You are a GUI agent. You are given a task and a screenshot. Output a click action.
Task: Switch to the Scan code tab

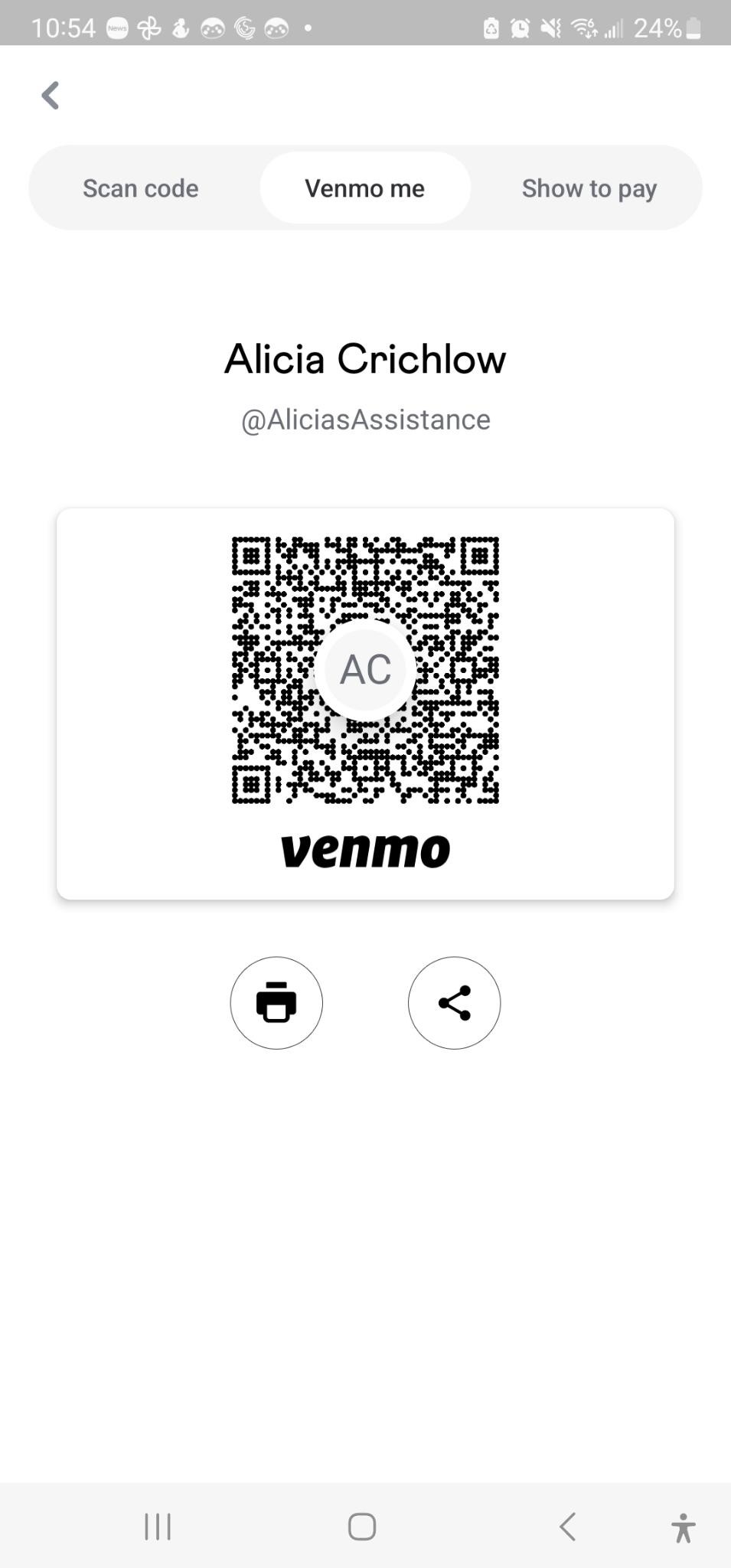click(141, 188)
